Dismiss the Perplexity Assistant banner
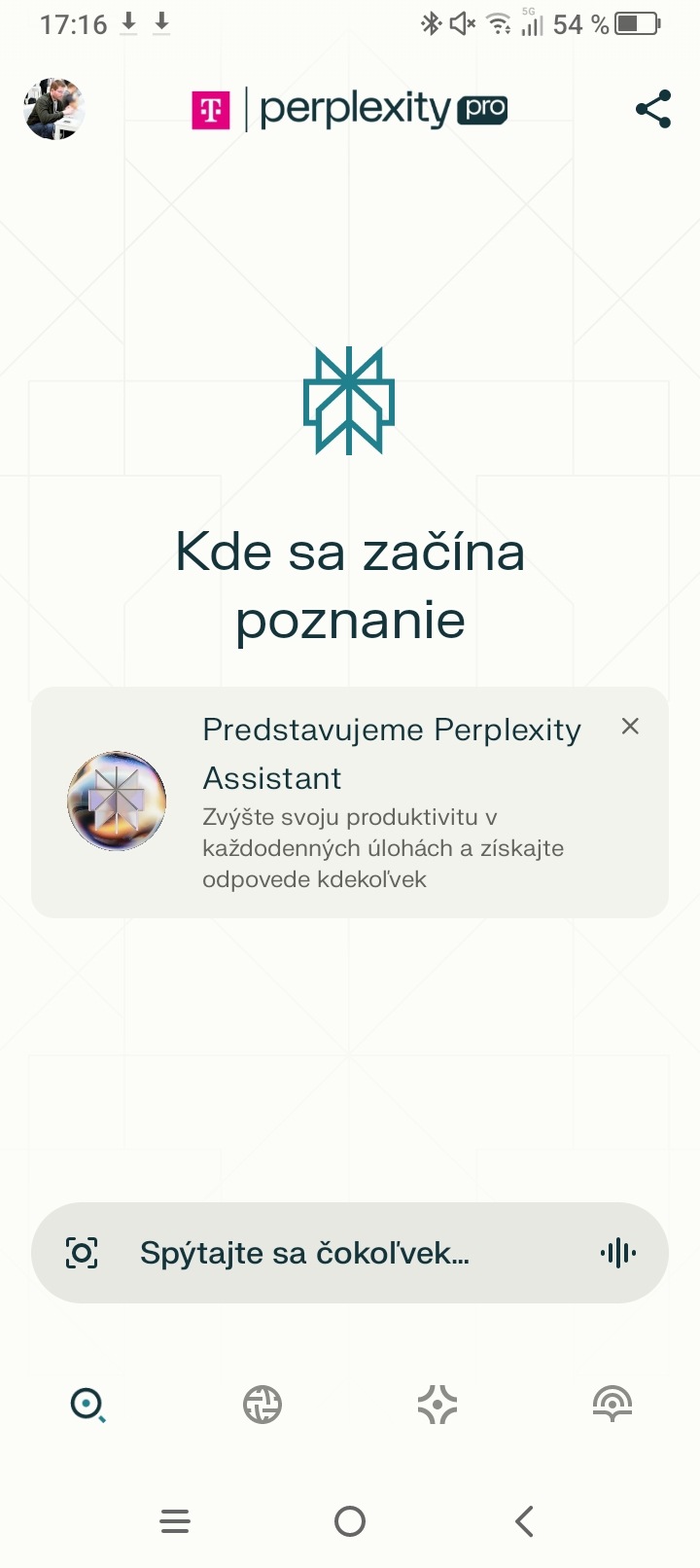Viewport: 700px width, 1568px height. click(x=630, y=727)
